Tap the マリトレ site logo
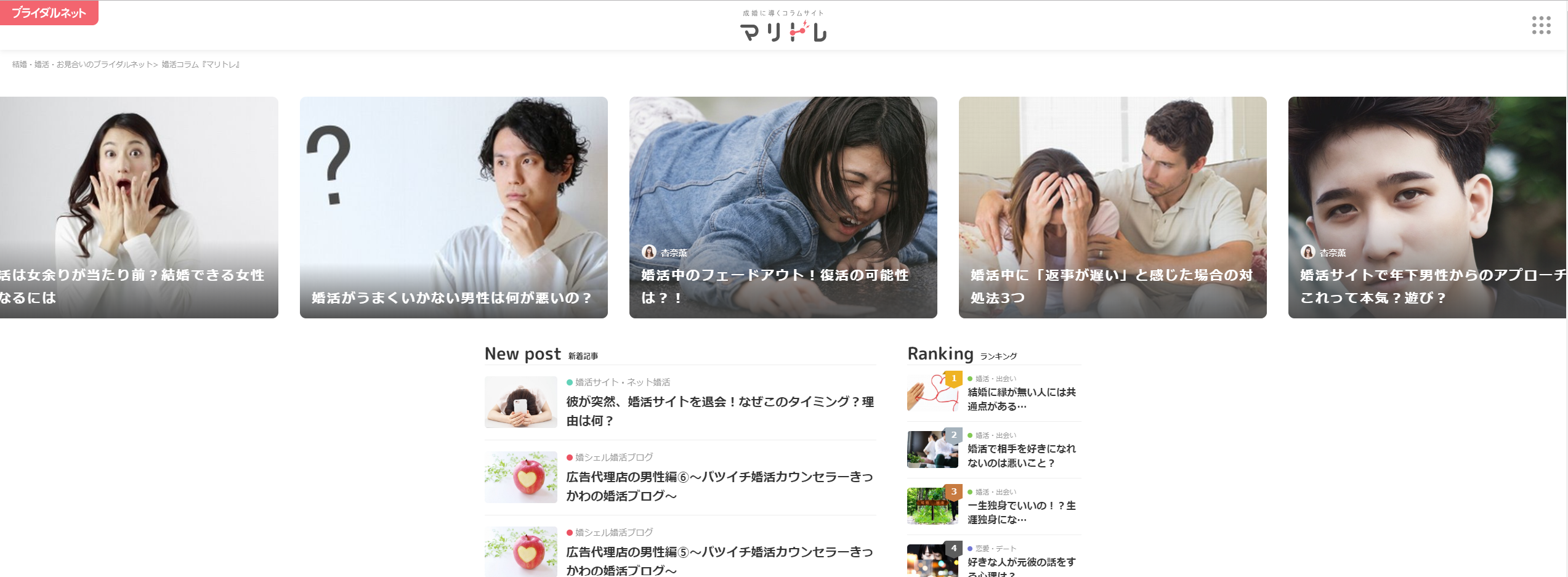Screen dimensions: 1568x577 tap(783, 30)
